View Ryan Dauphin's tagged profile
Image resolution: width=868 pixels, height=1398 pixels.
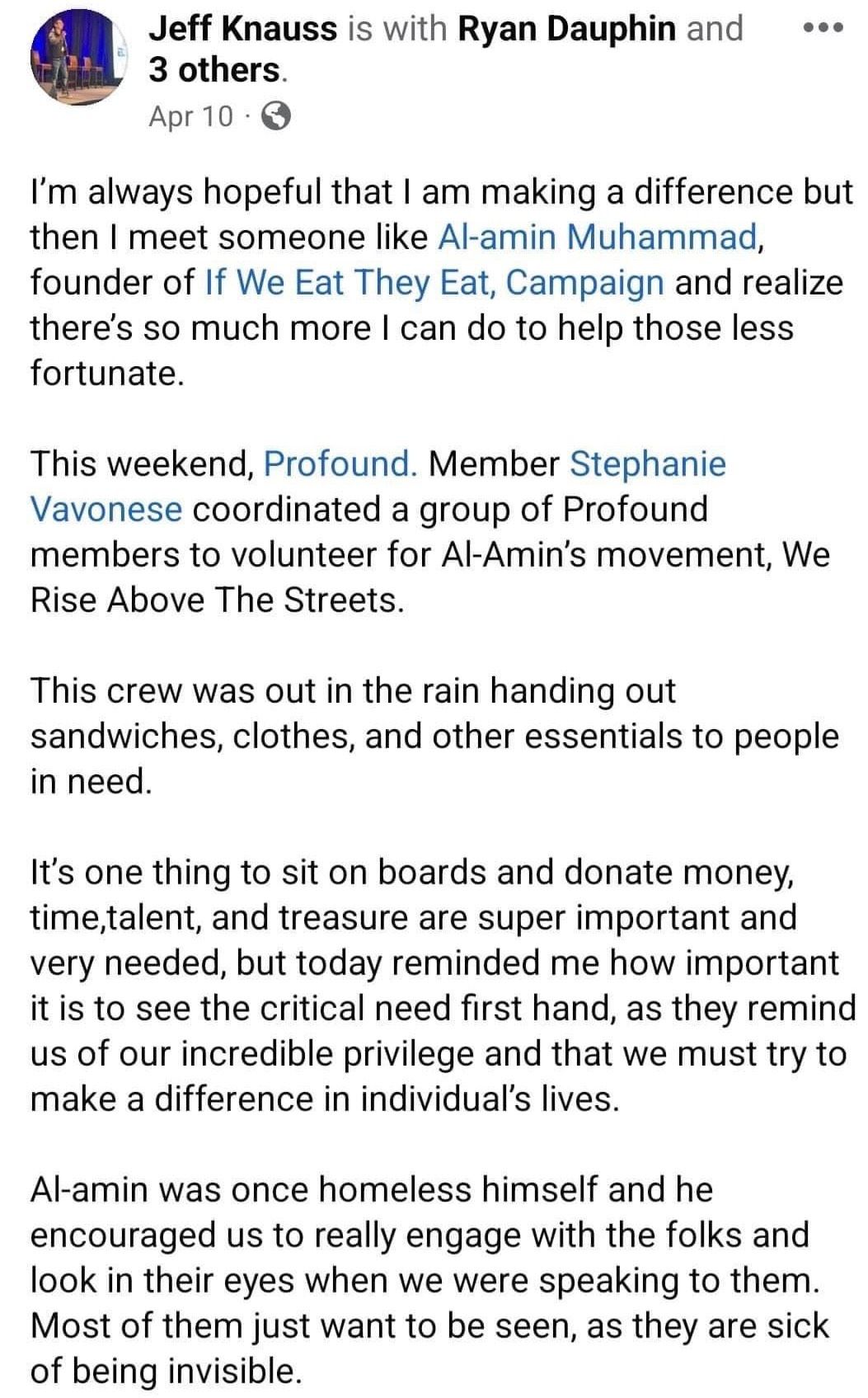(x=566, y=29)
